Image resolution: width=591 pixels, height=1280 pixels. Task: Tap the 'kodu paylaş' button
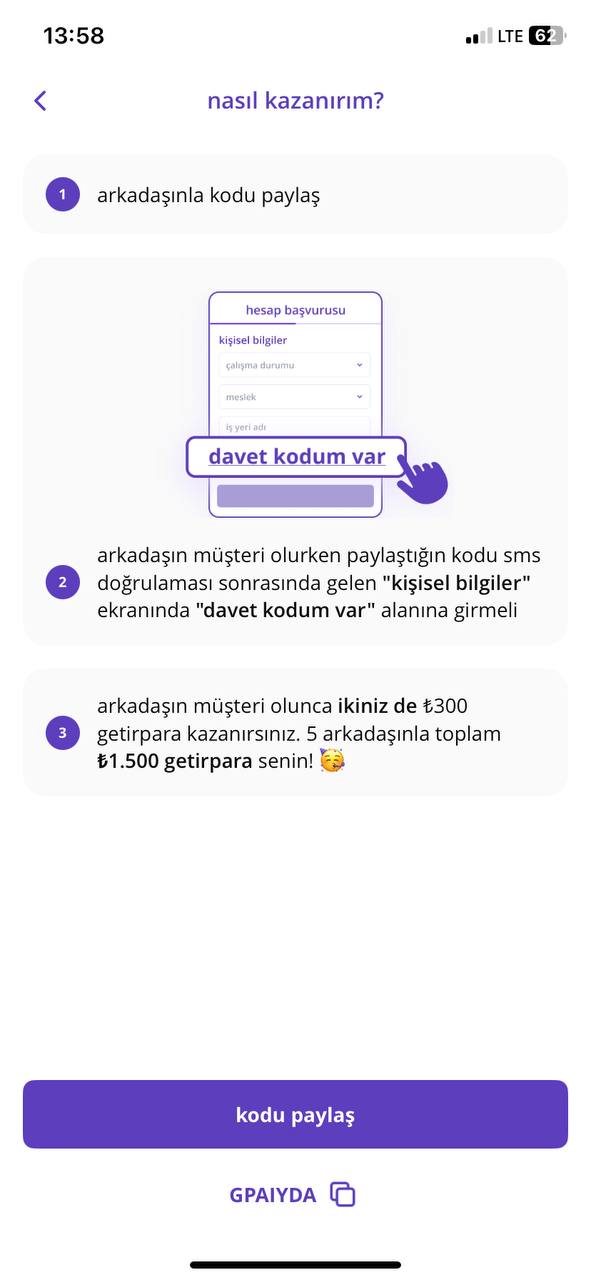(x=295, y=1114)
